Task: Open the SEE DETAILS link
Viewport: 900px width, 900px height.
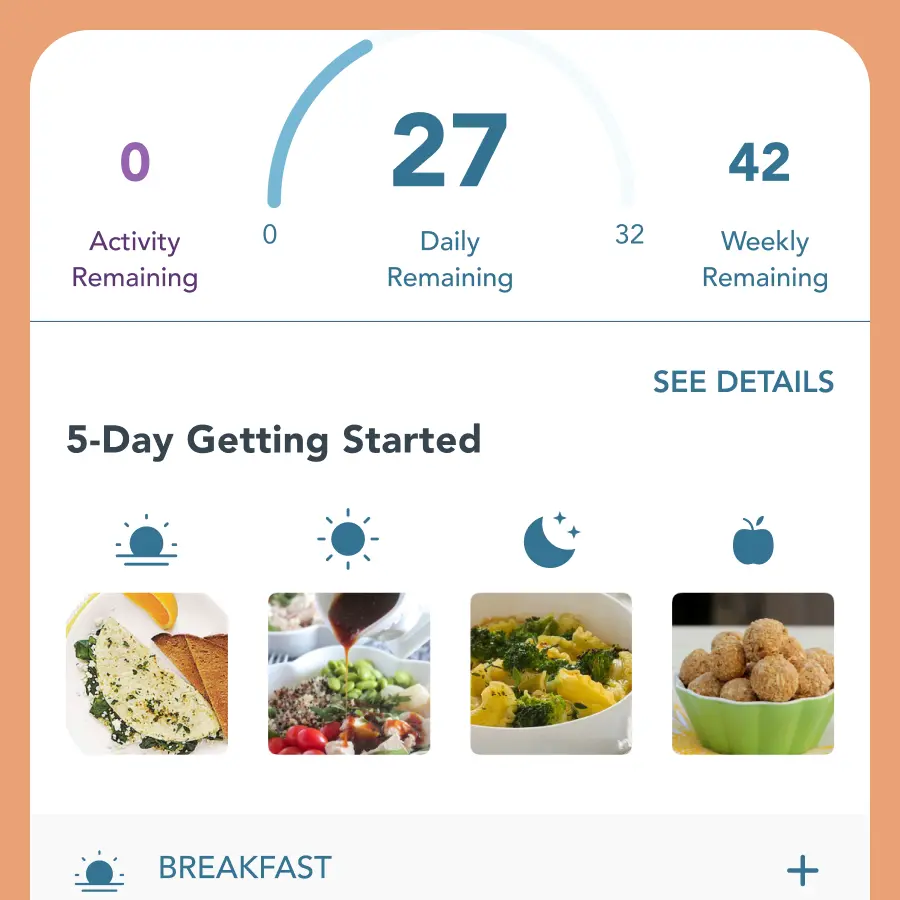Action: tap(743, 382)
